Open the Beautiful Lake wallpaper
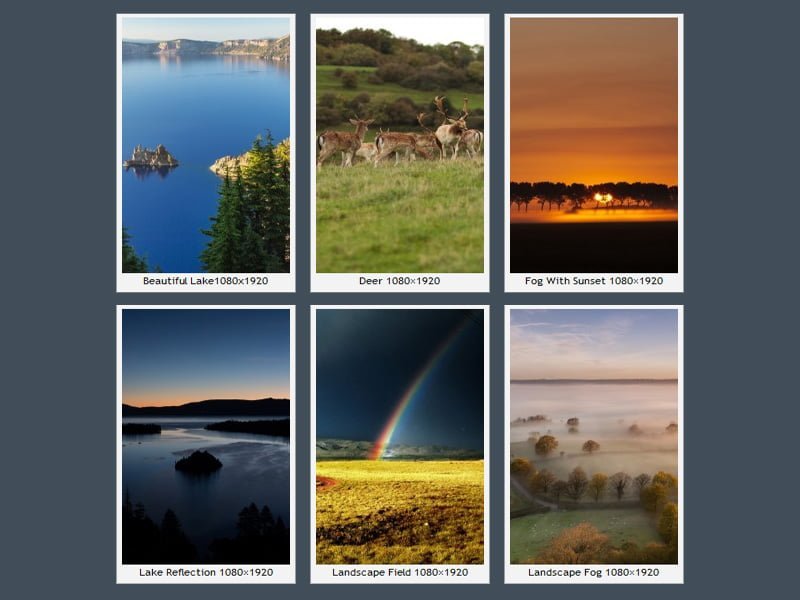 pos(205,145)
